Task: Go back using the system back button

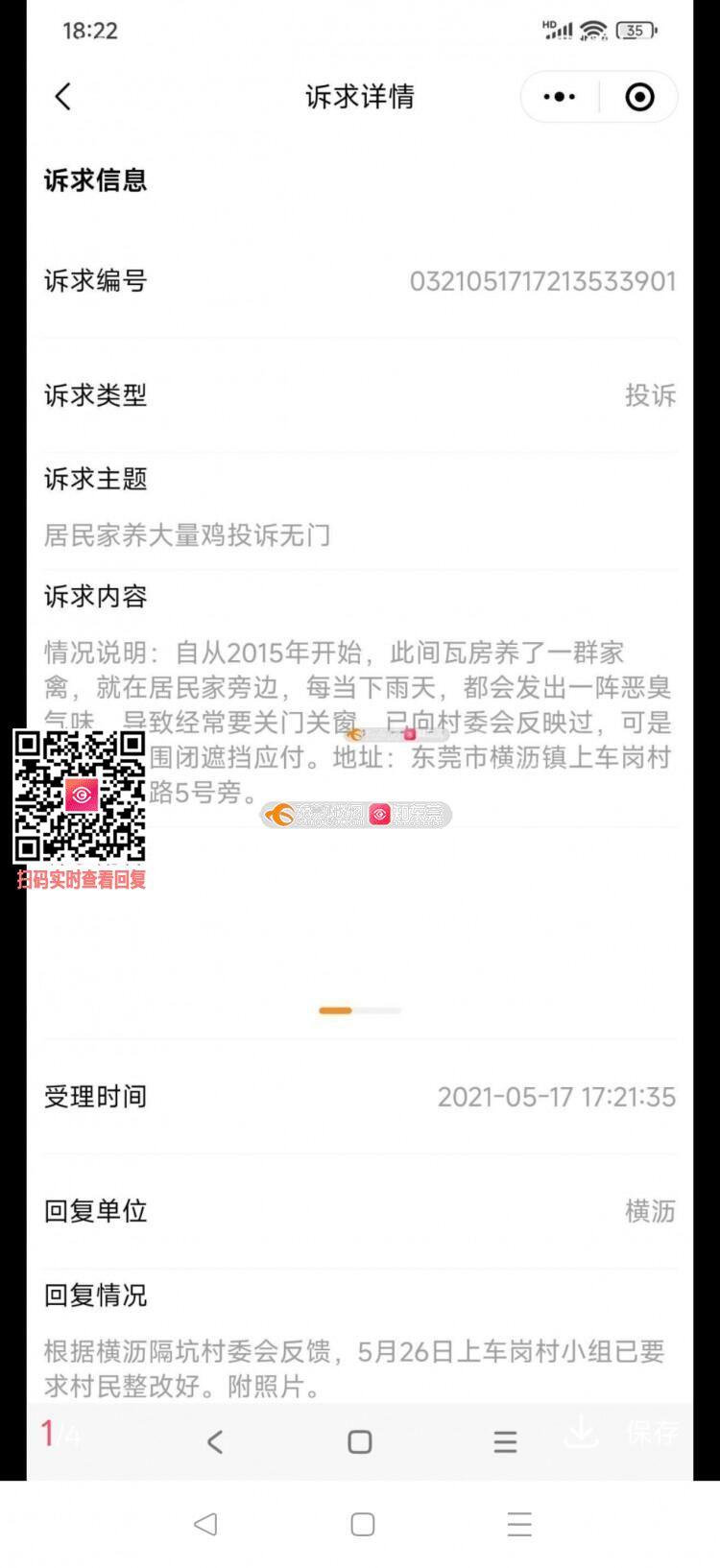Action: click(x=205, y=1524)
